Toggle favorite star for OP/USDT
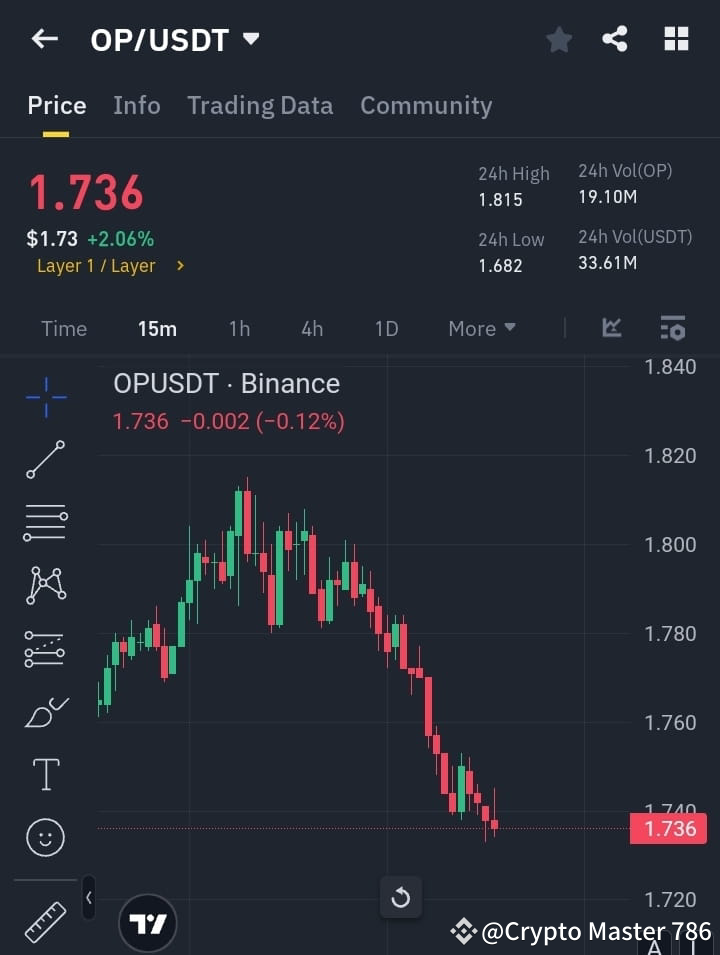720x955 pixels. [x=558, y=40]
